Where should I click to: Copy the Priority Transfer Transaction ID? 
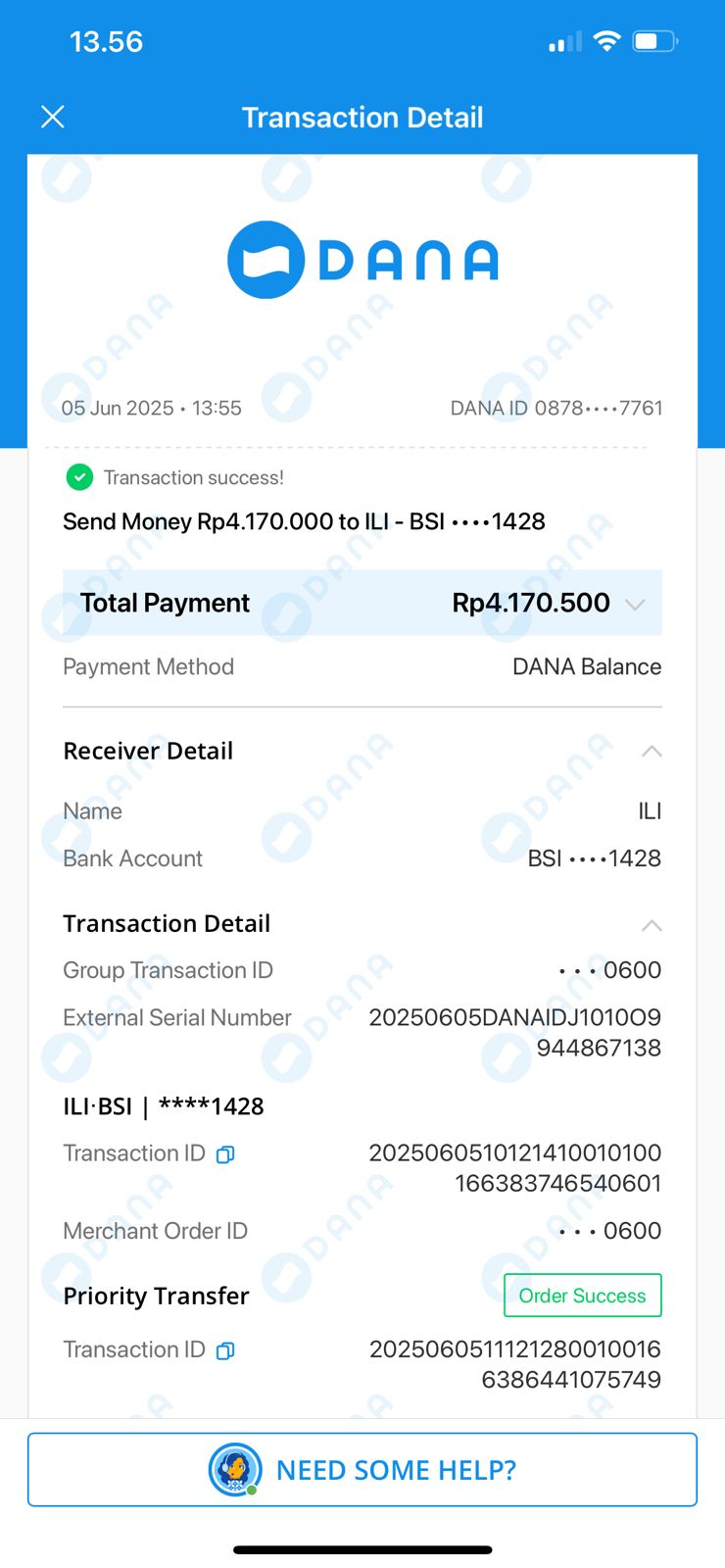(x=225, y=1350)
